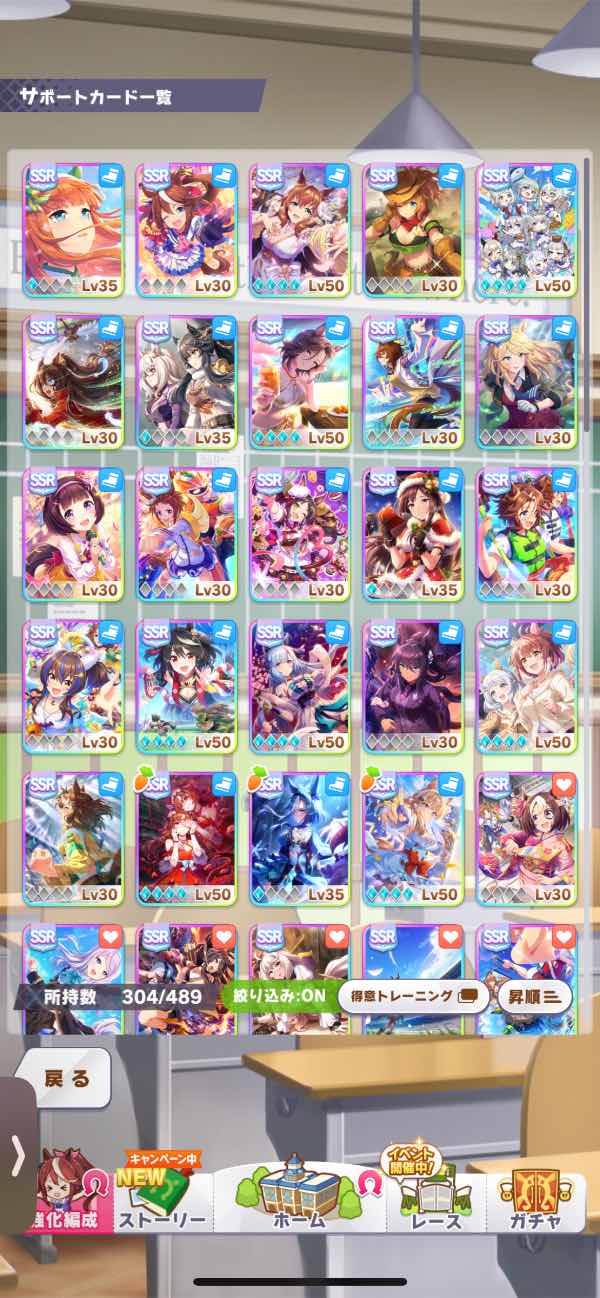
Task: Open the kimono SSR card with heart icon Lv30
Action: (x=527, y=841)
